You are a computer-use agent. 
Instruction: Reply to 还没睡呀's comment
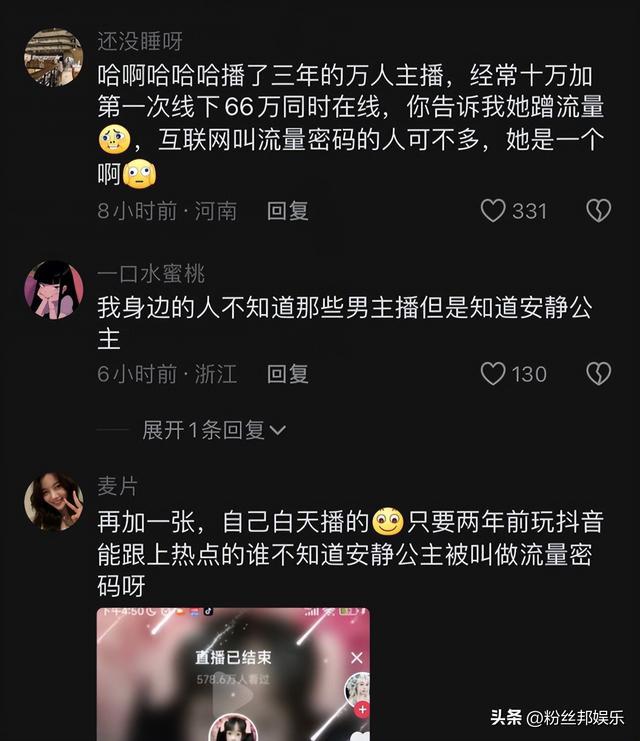tap(288, 211)
